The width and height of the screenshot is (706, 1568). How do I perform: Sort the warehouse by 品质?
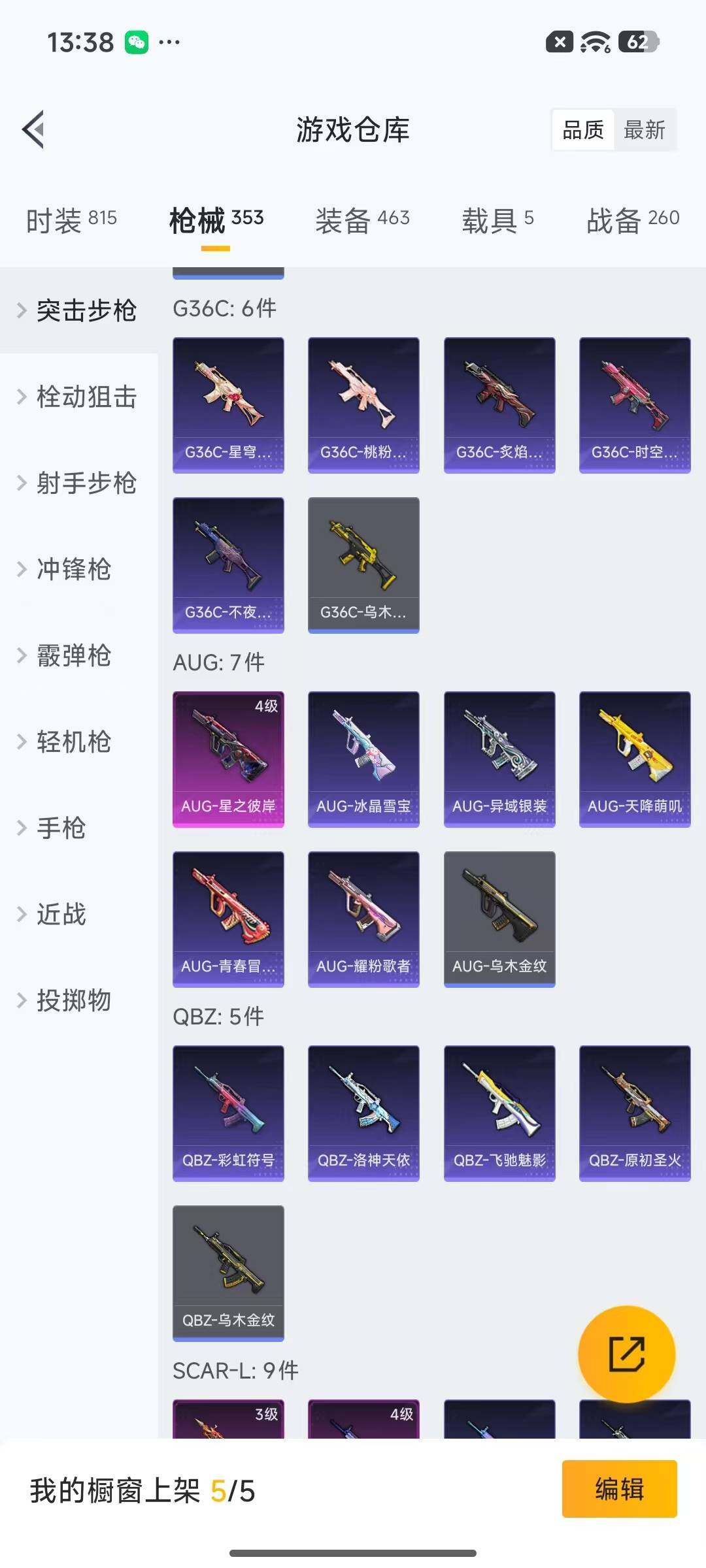582,130
